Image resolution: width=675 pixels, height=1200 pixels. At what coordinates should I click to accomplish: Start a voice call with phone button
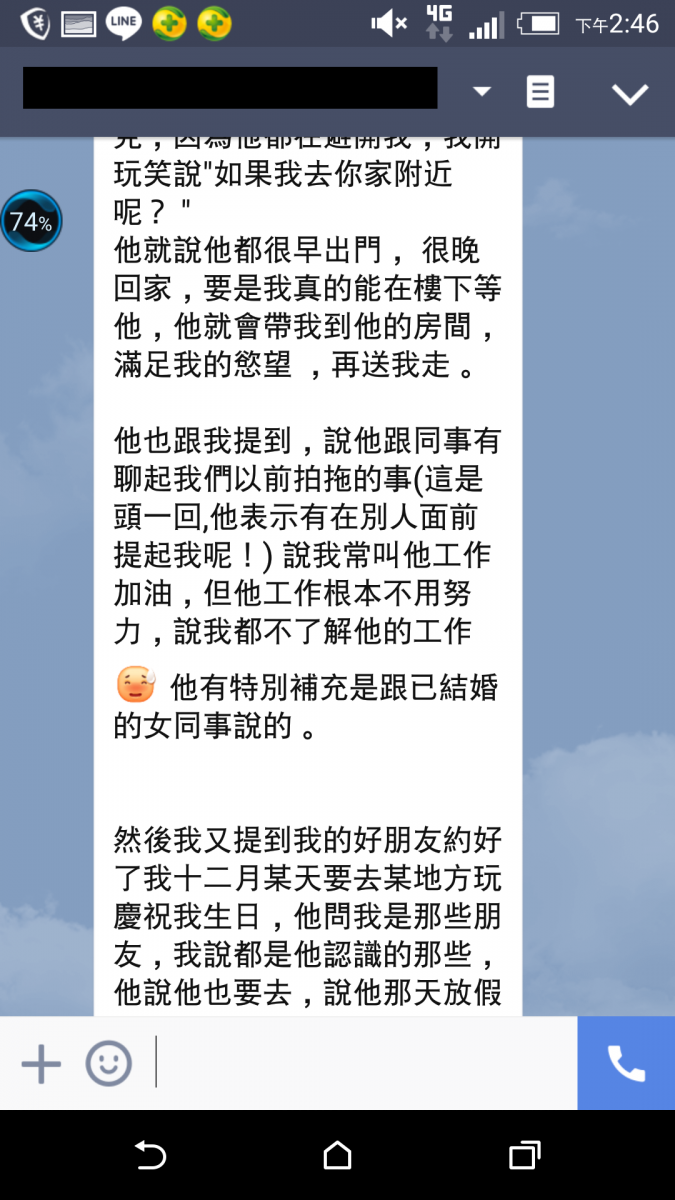(626, 1063)
